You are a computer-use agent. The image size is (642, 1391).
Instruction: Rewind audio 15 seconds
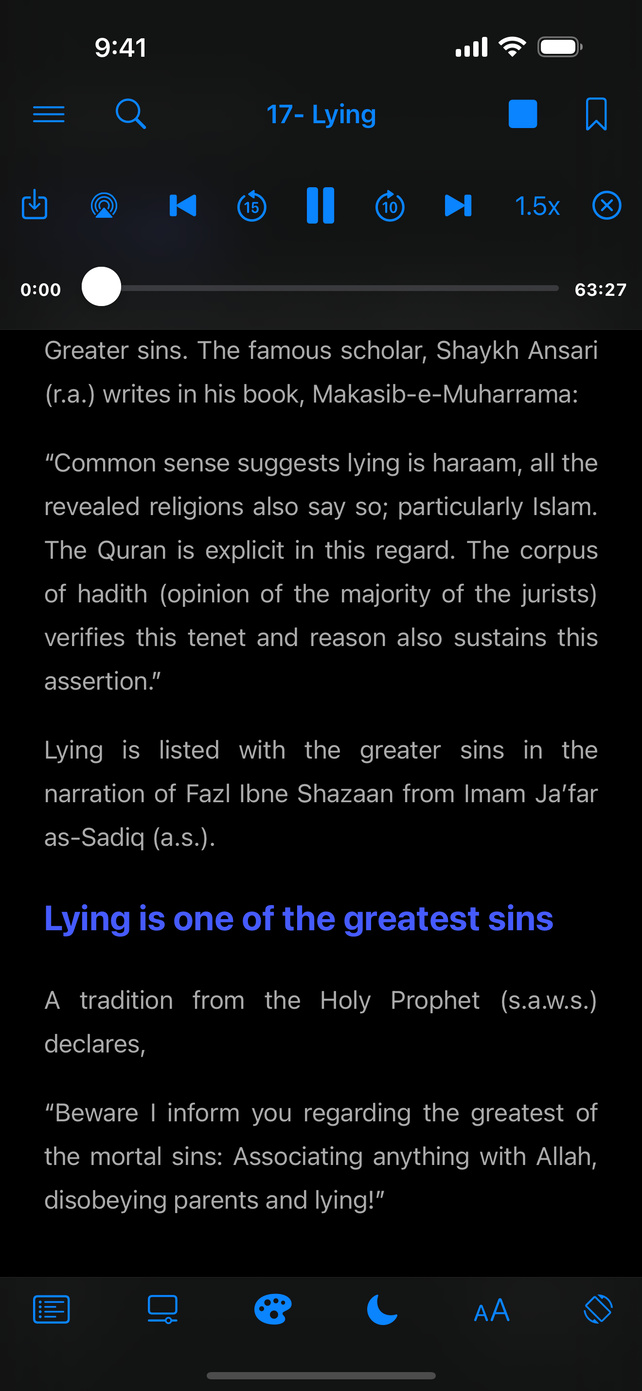click(252, 206)
